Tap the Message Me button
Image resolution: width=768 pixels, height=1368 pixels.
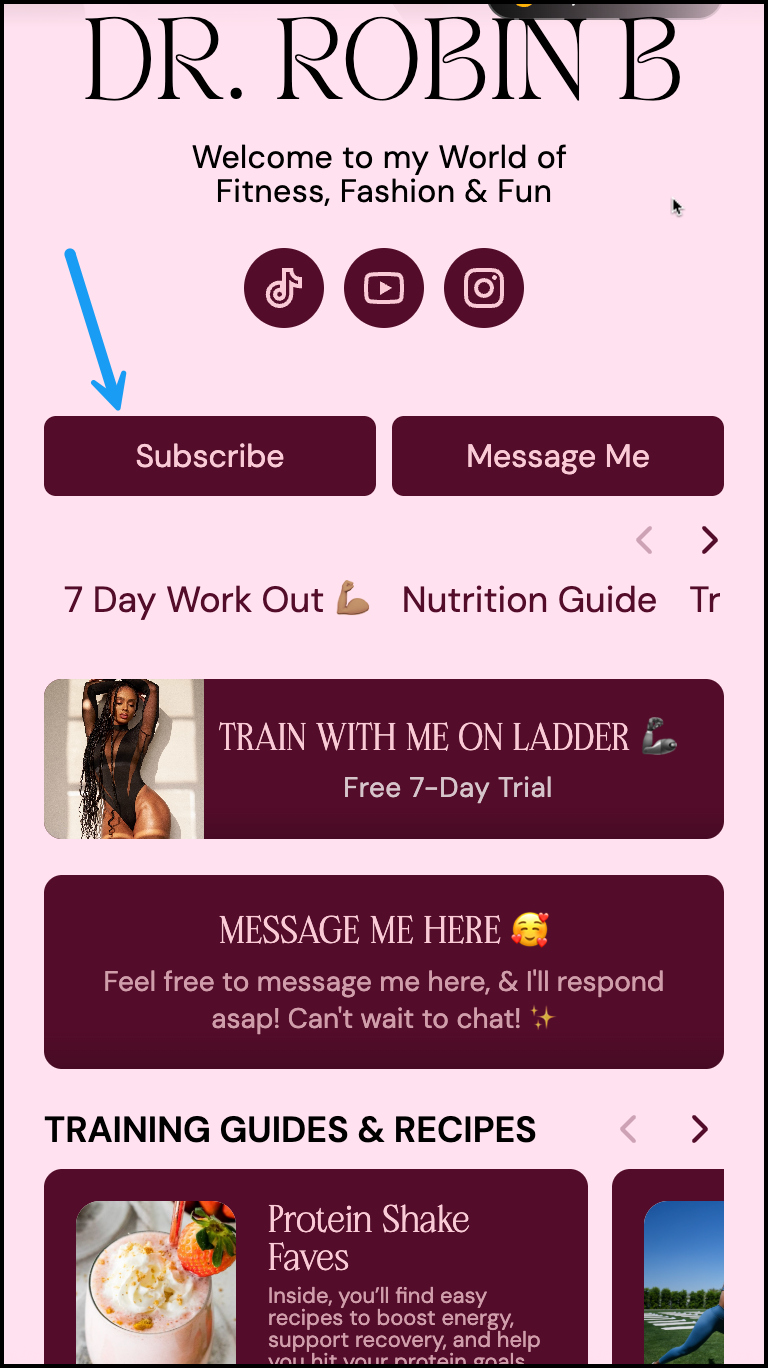(557, 456)
